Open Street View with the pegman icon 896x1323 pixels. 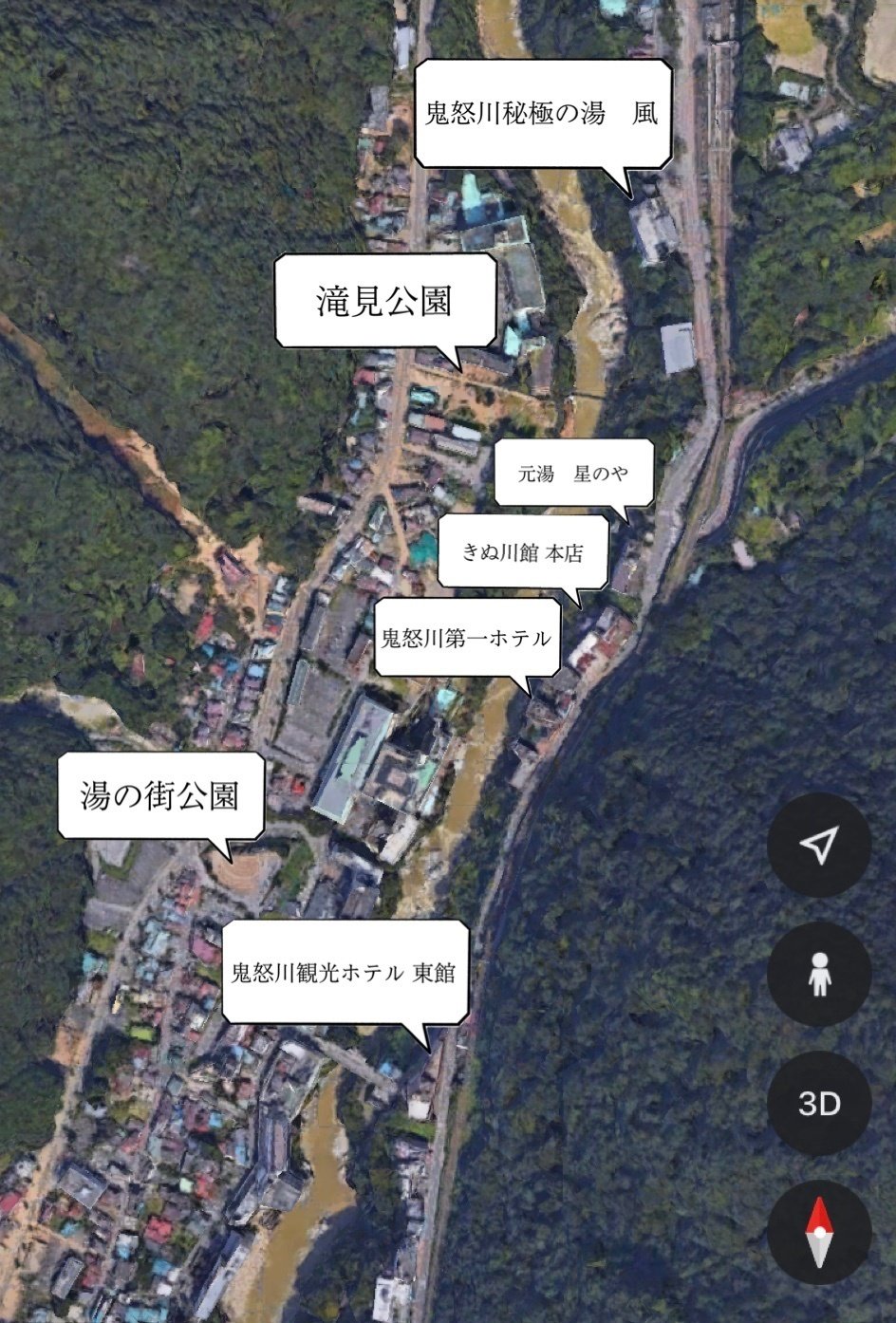click(819, 974)
